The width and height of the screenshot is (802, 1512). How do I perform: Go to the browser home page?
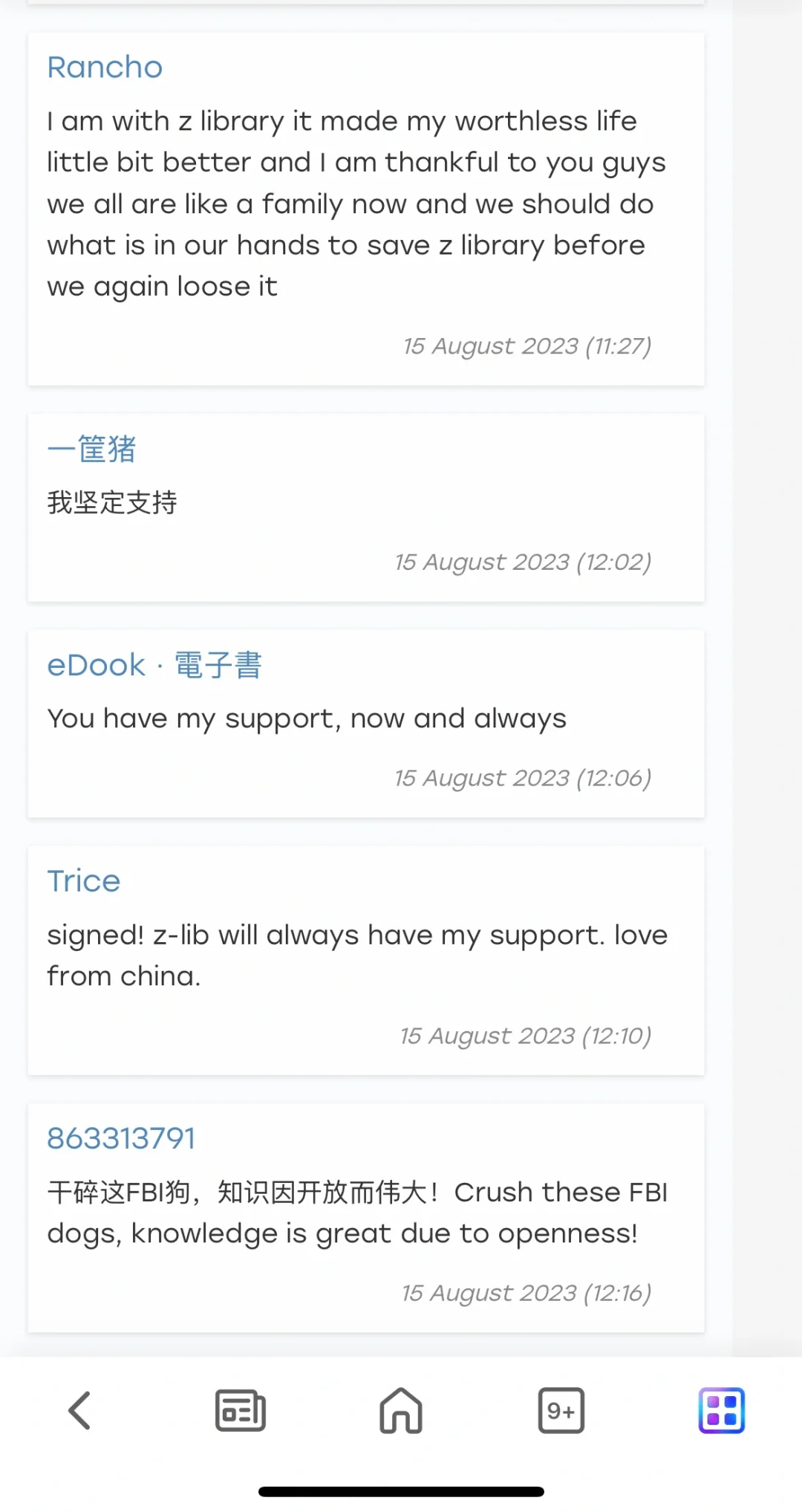pos(401,1409)
